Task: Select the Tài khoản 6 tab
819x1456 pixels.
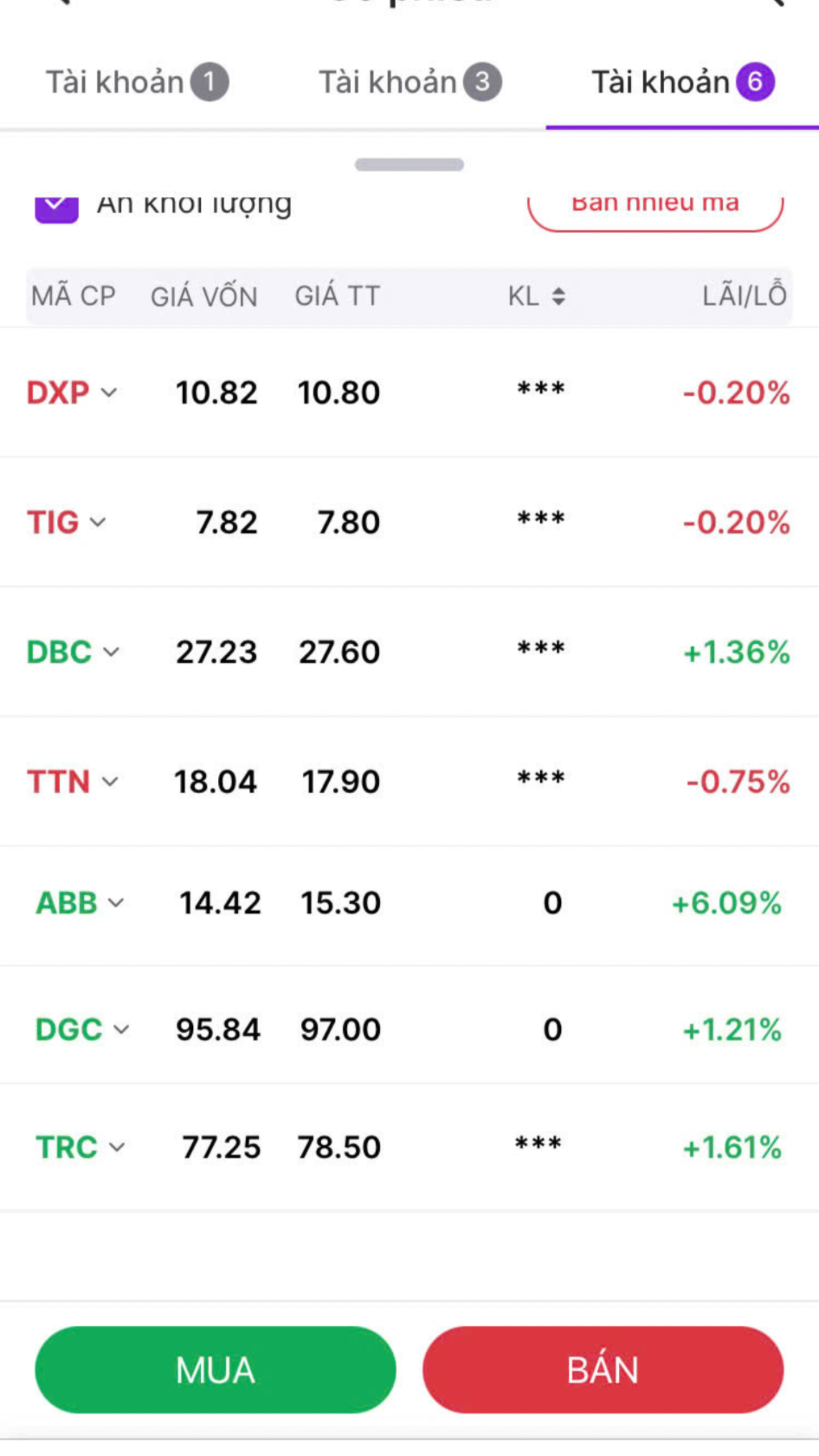Action: 682,82
